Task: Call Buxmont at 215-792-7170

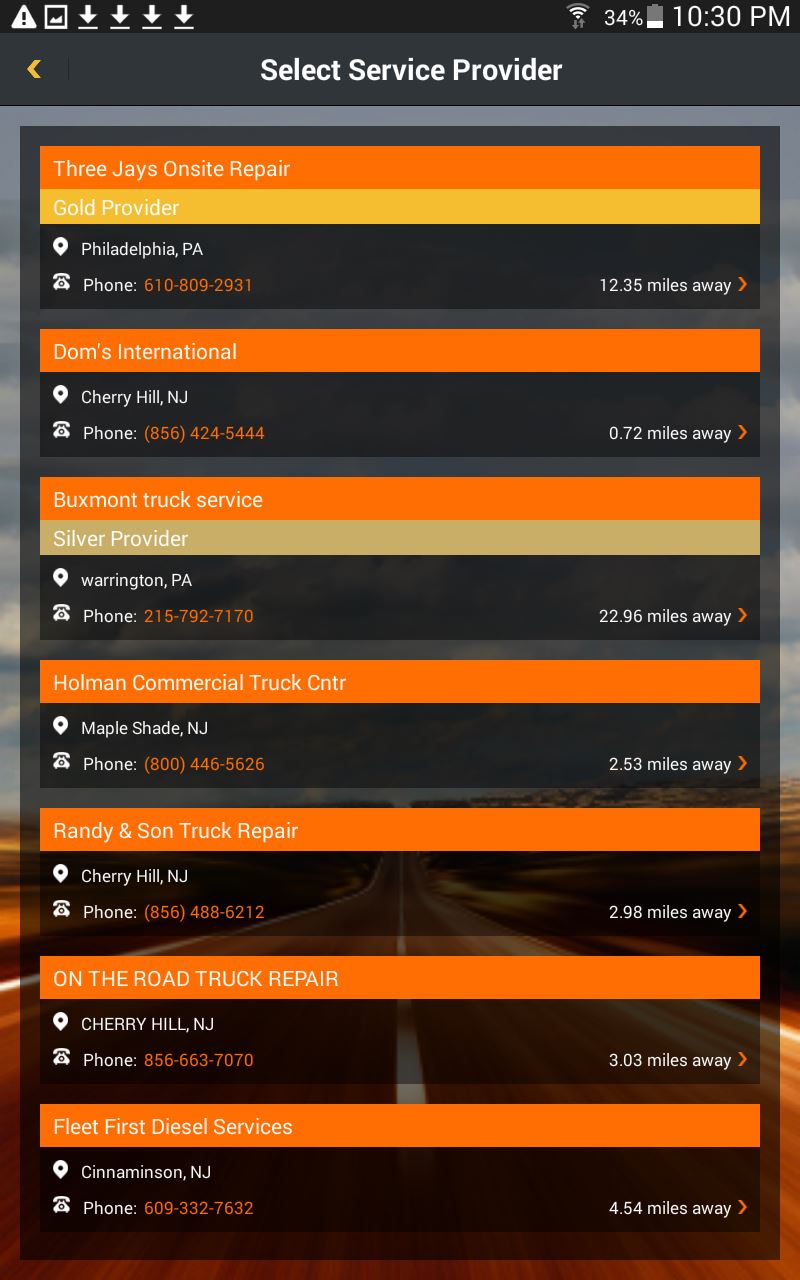Action: point(199,616)
